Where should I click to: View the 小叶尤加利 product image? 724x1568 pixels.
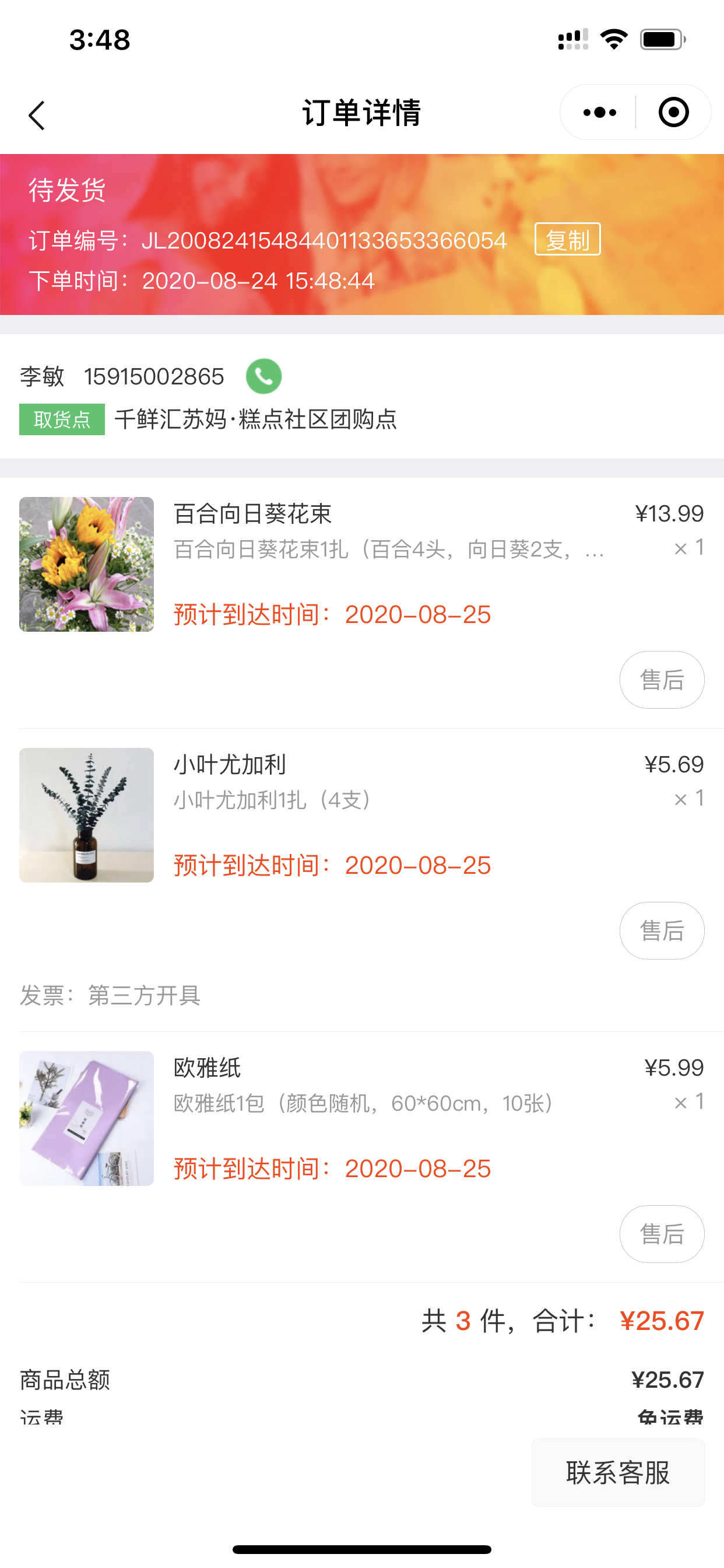tap(86, 815)
